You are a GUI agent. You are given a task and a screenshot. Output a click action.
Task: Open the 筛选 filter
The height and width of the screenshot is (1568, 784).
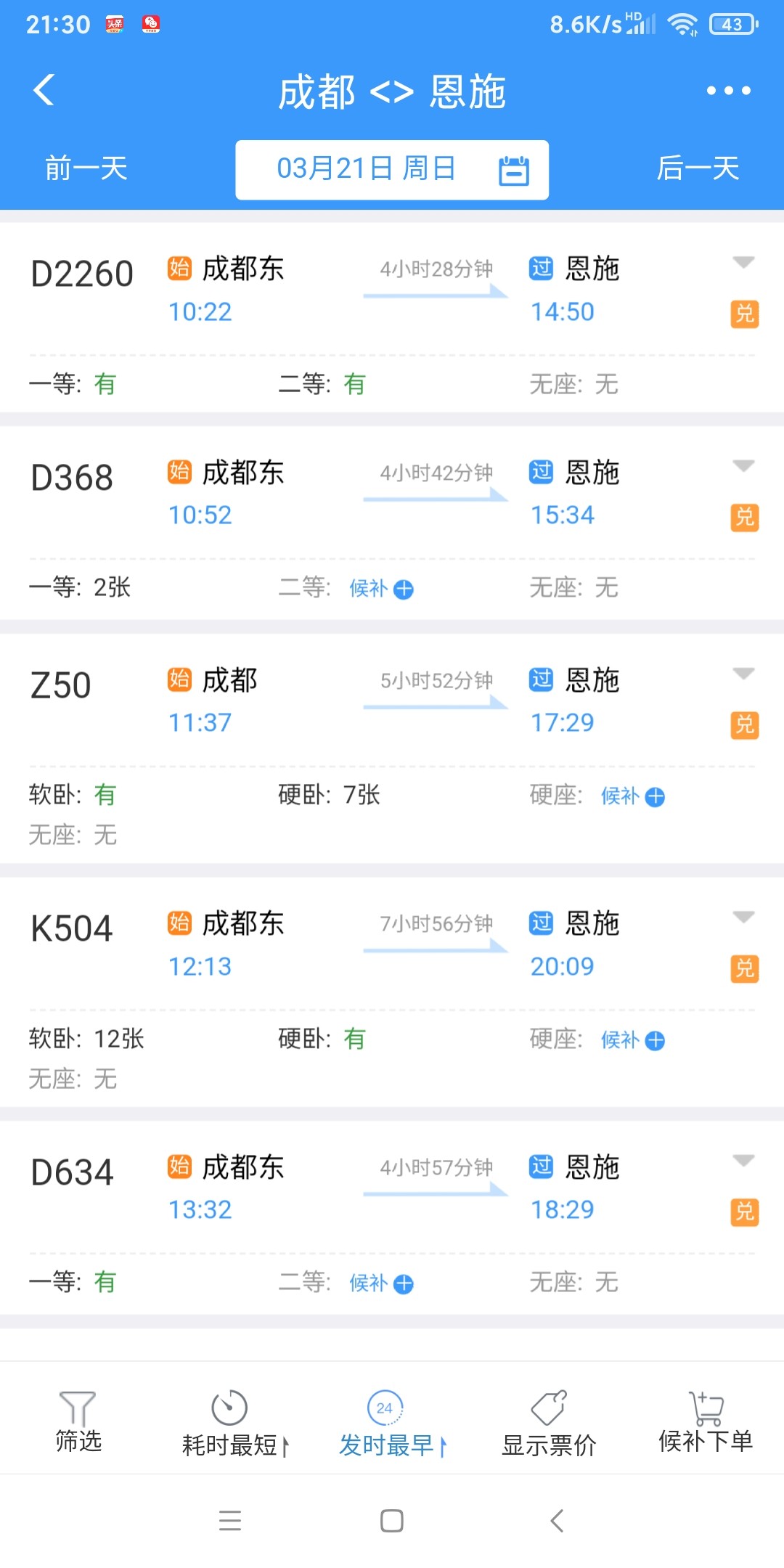point(78,1423)
